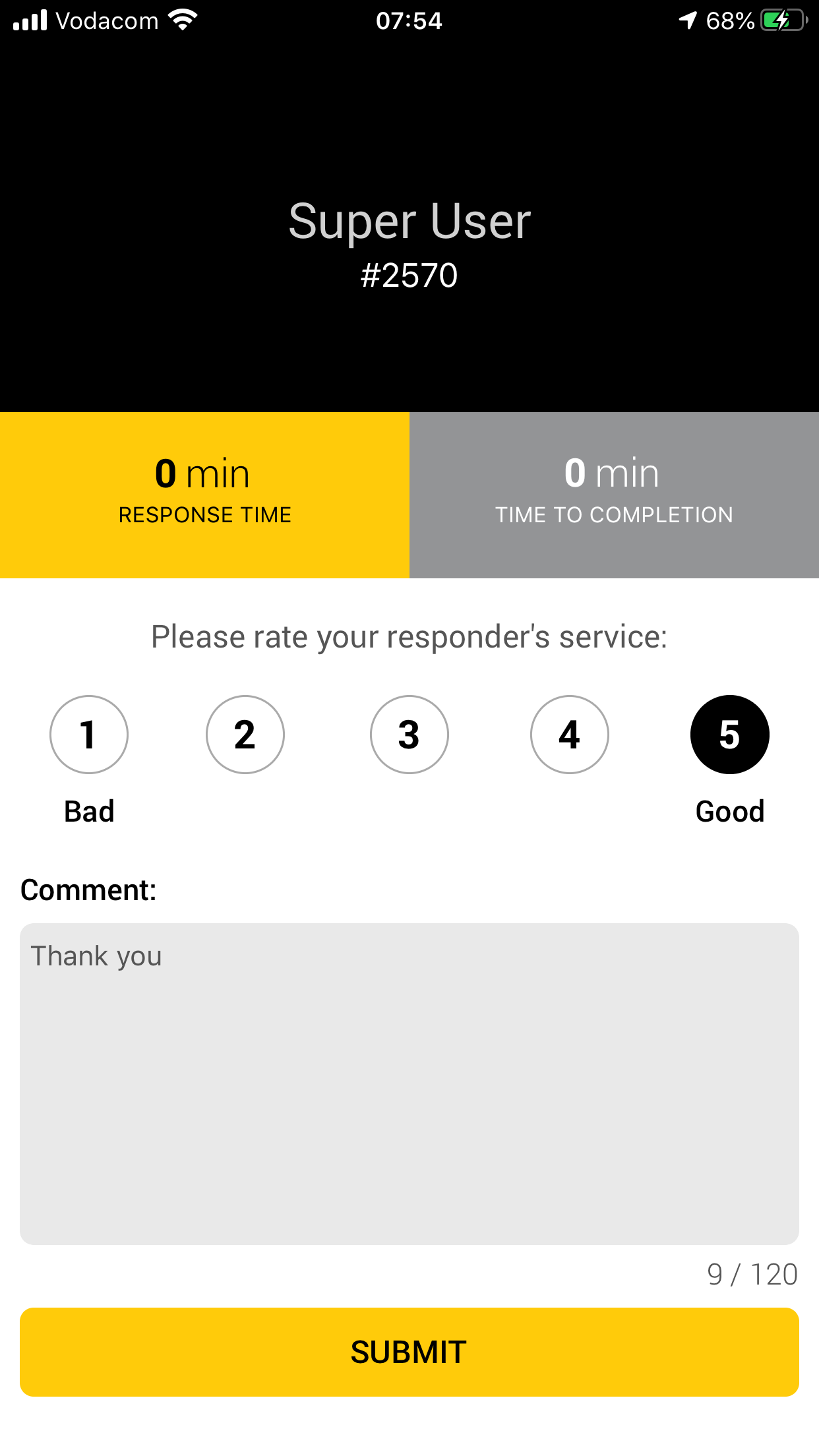Select rating 2

click(x=245, y=735)
